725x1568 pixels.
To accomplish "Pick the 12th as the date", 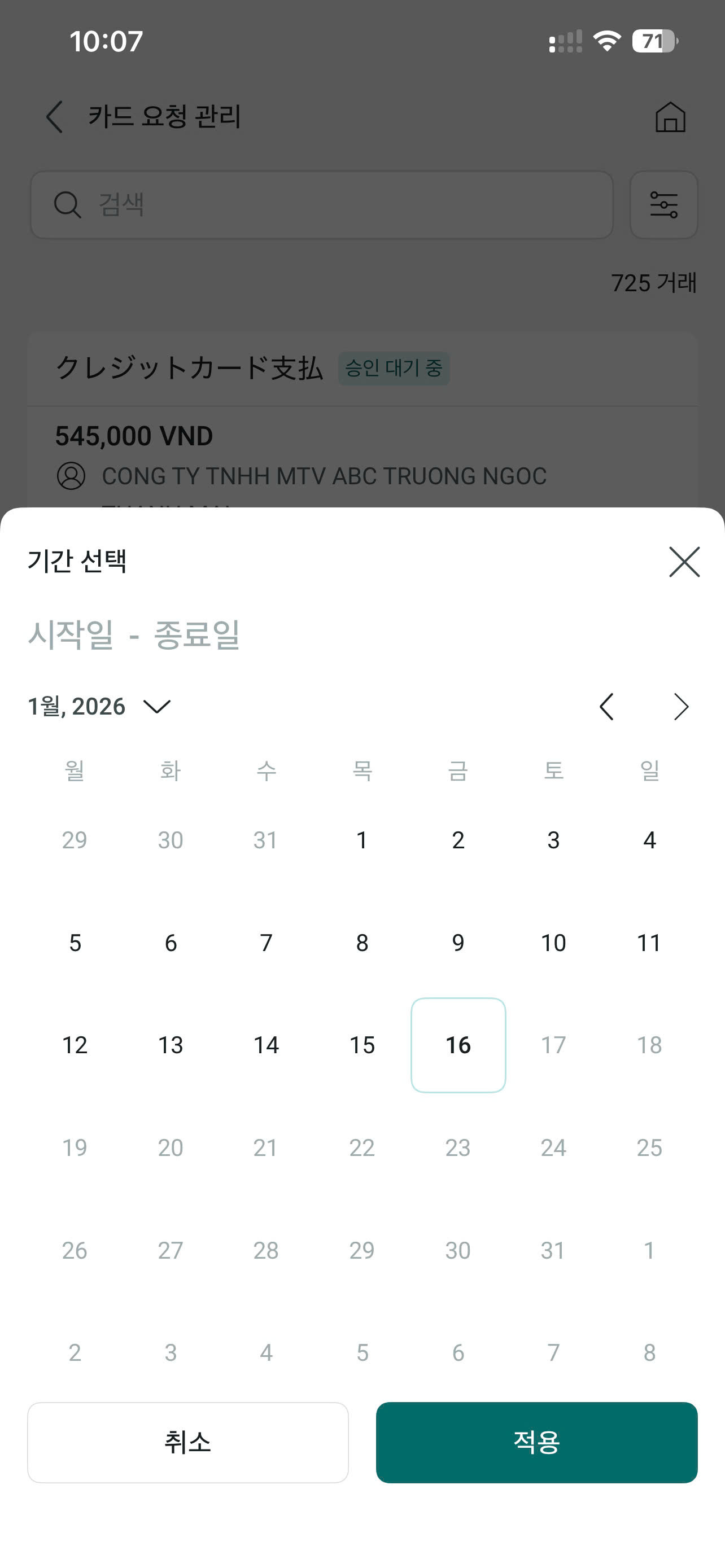I will pos(75,1045).
